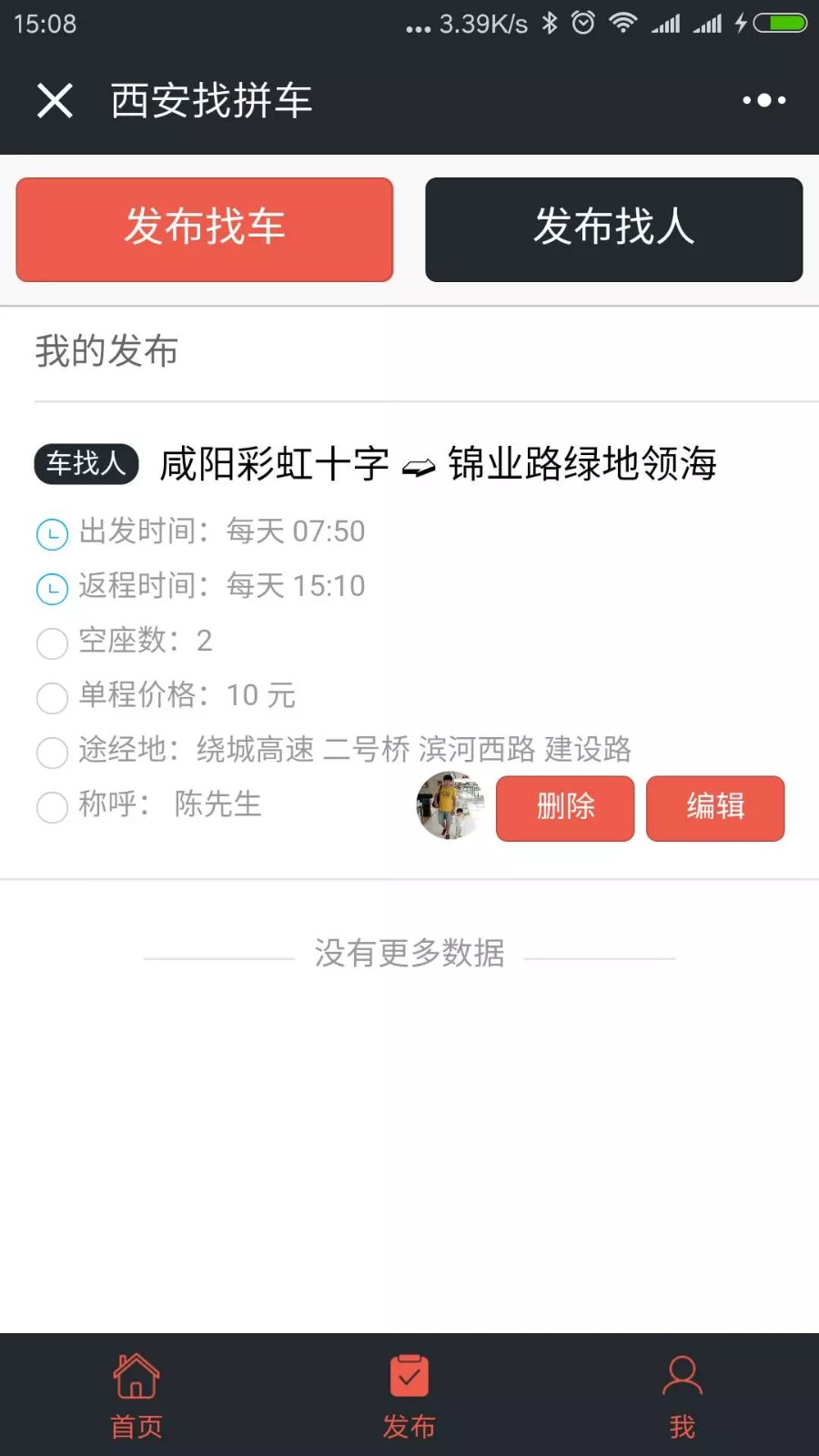Tap the 发布找人 button

[x=614, y=229]
